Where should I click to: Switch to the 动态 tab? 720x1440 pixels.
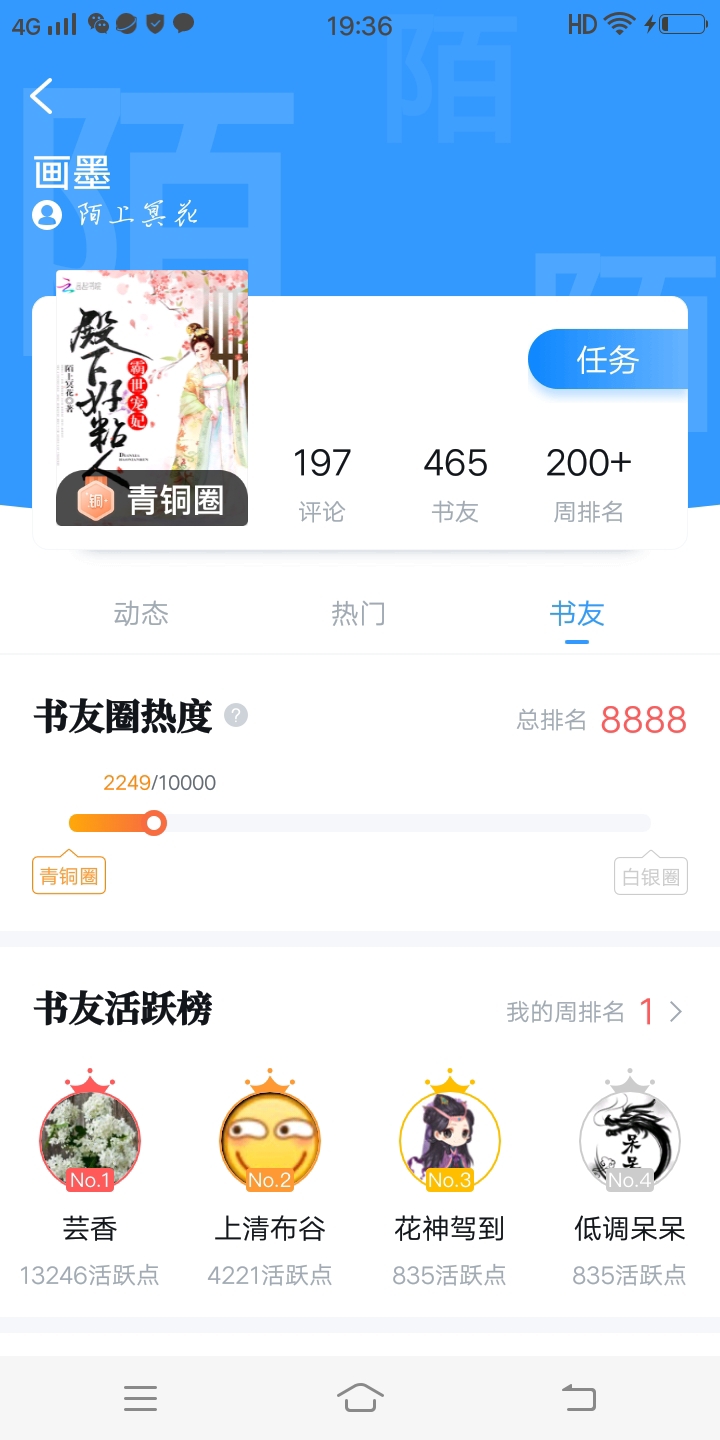(141, 613)
